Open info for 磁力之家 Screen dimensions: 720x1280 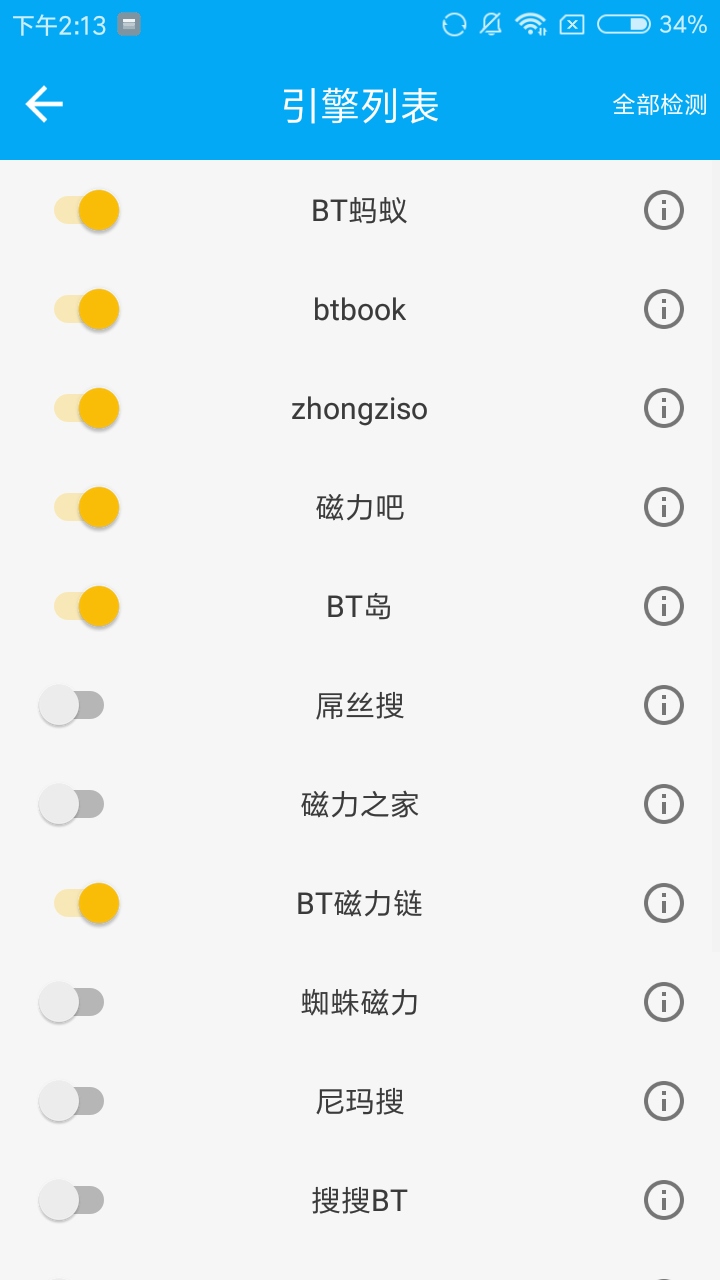664,805
